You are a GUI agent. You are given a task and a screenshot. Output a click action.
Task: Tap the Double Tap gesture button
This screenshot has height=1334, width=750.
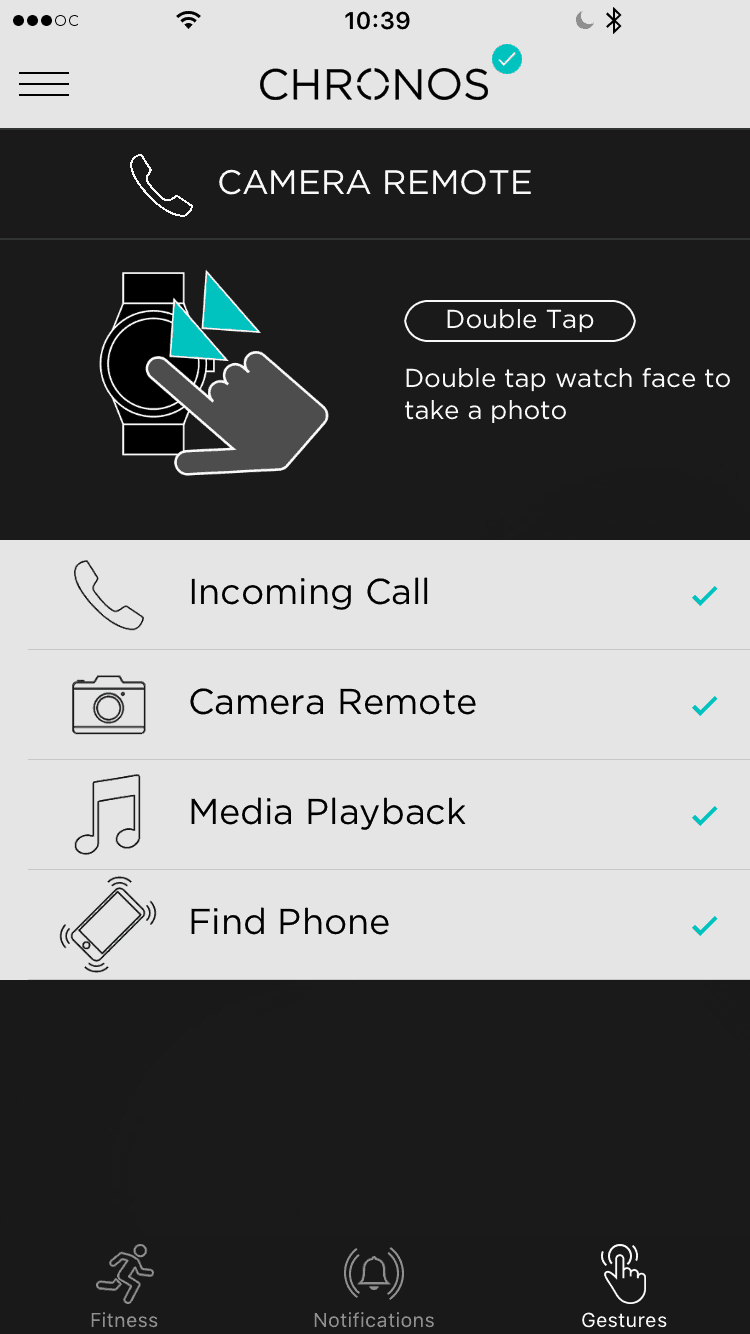click(519, 320)
